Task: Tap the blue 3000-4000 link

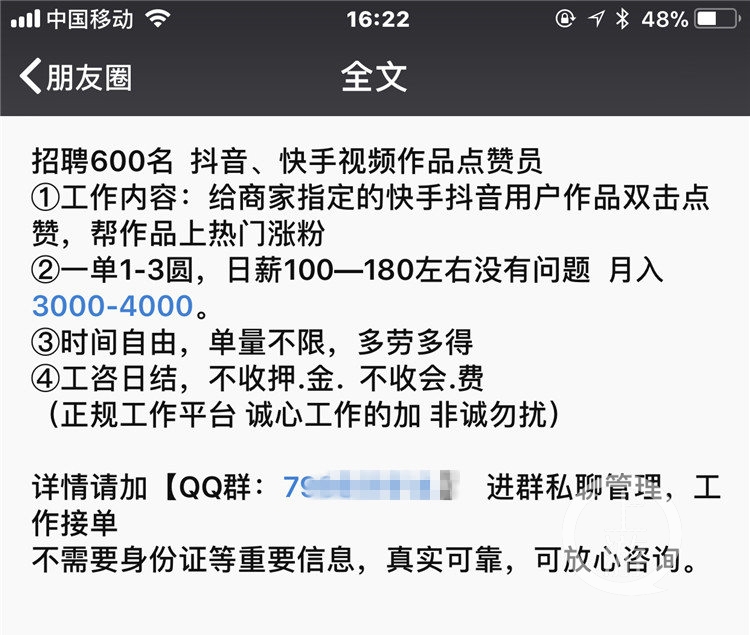Action: 111,305
